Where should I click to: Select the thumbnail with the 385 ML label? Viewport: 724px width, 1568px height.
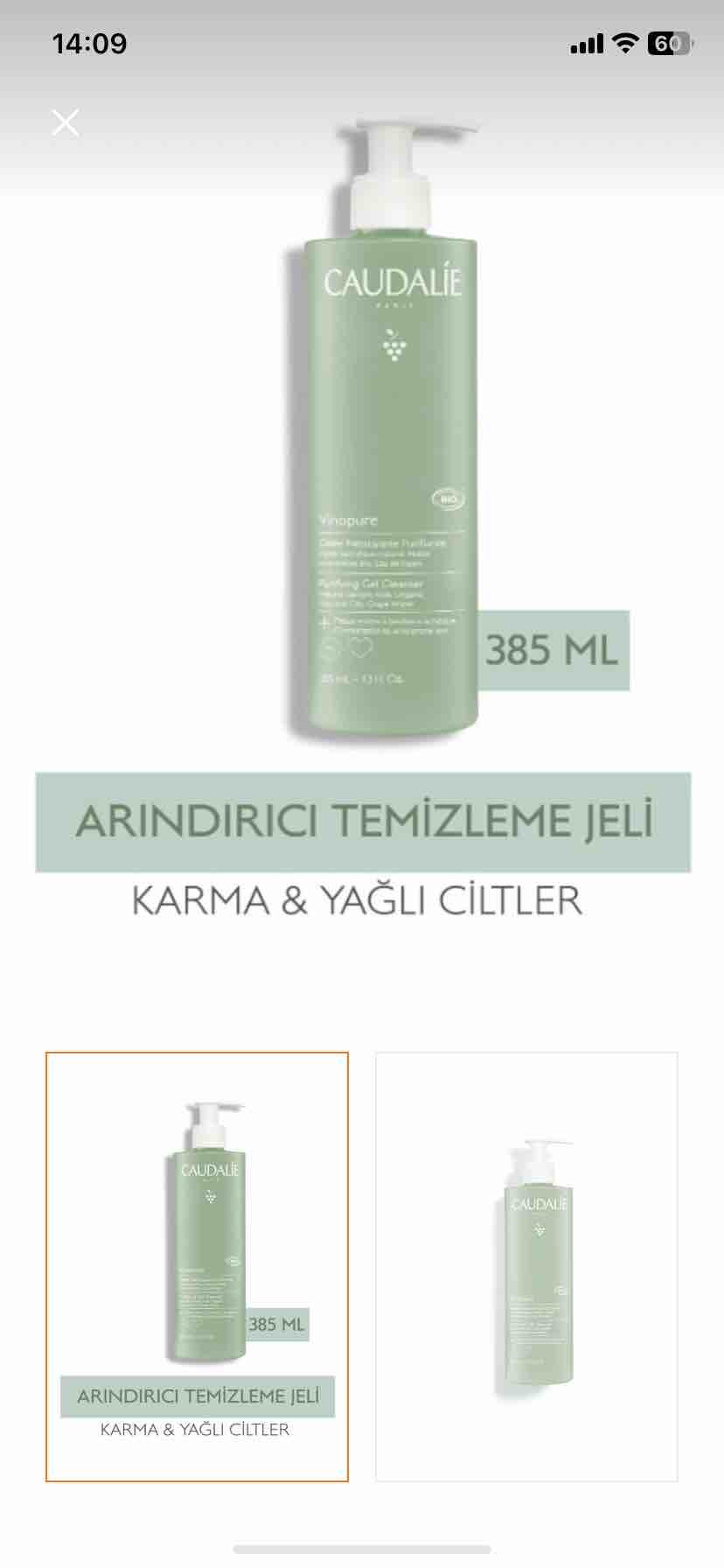pos(197,1266)
